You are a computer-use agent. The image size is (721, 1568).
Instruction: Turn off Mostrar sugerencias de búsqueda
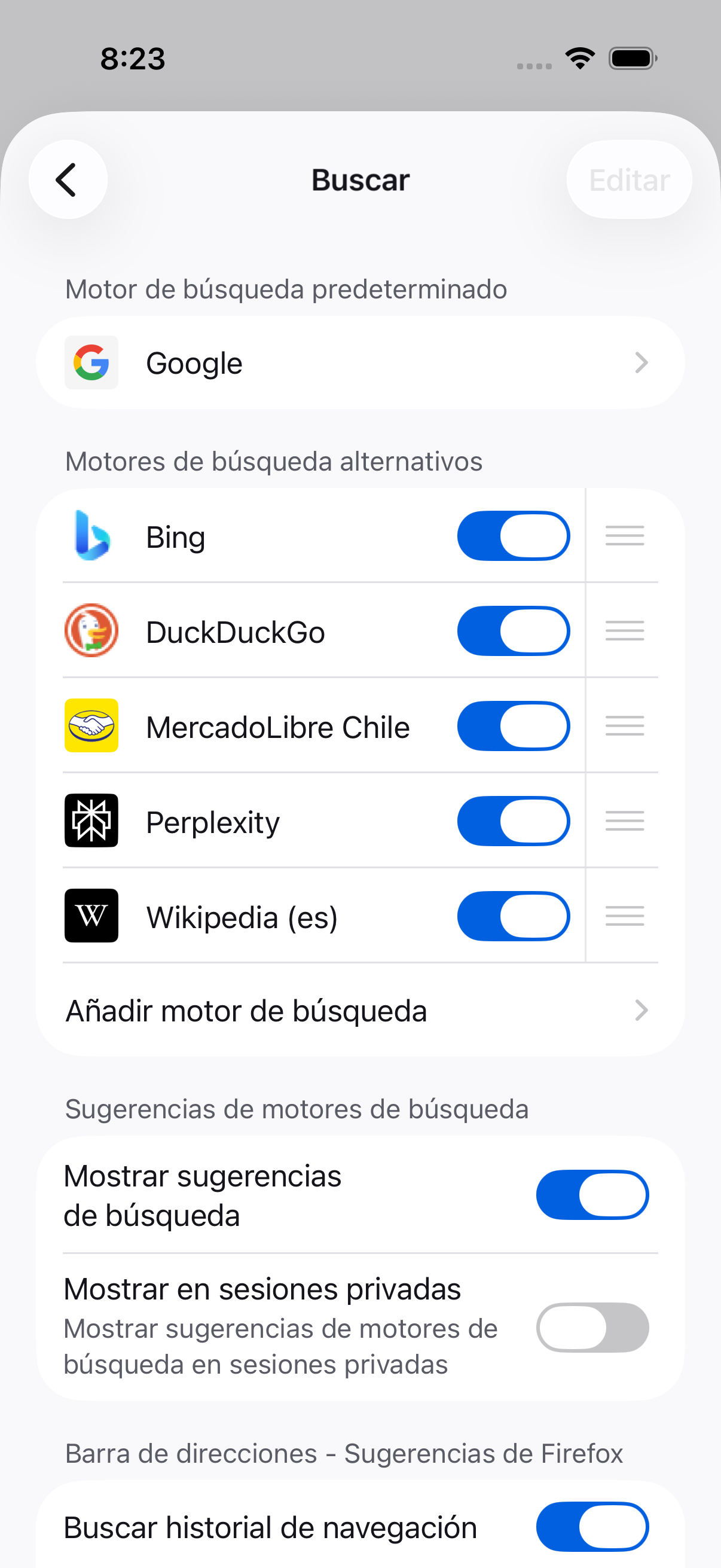click(591, 1195)
